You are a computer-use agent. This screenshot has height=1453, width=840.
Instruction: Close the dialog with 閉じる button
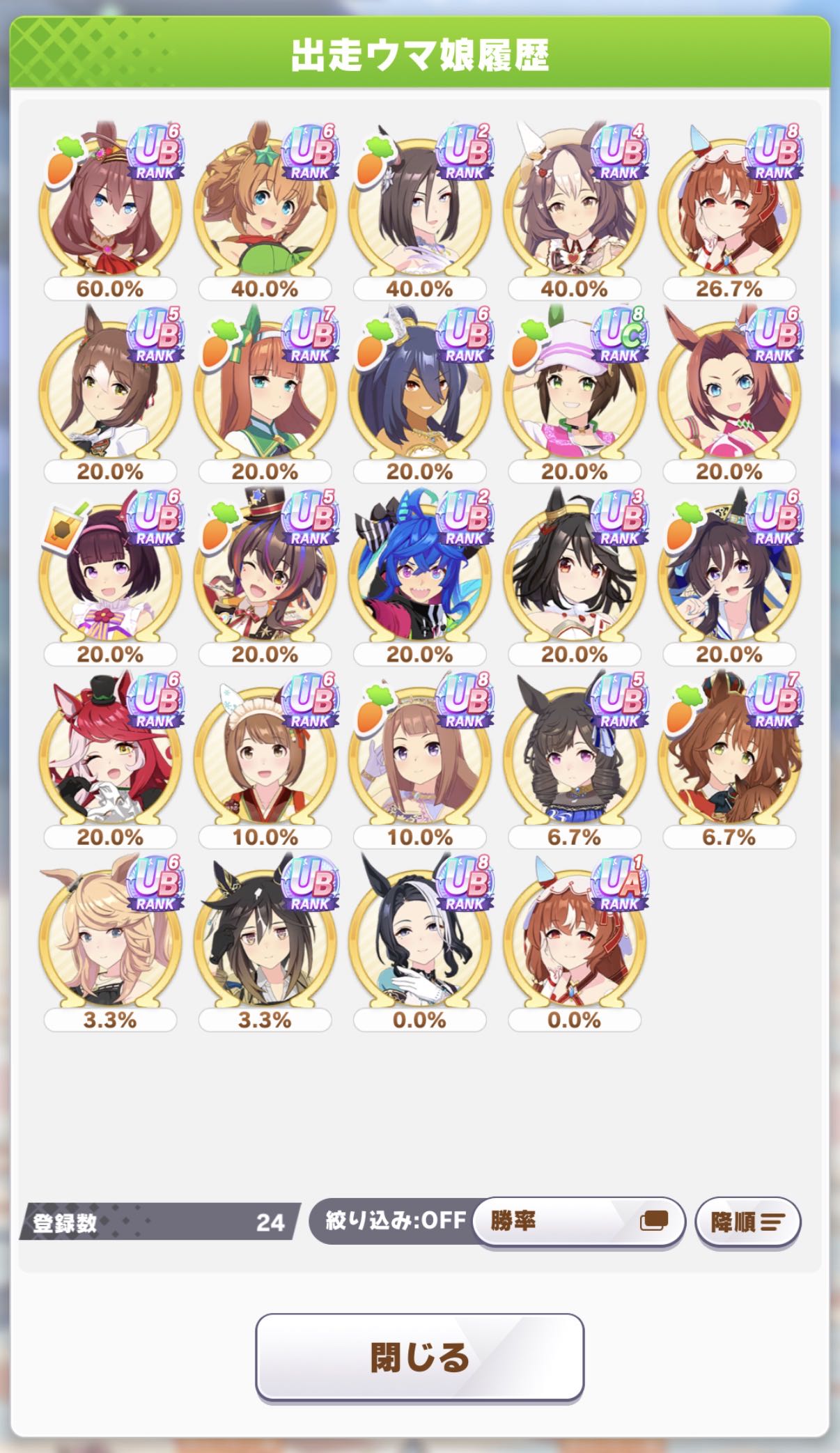pos(419,1356)
